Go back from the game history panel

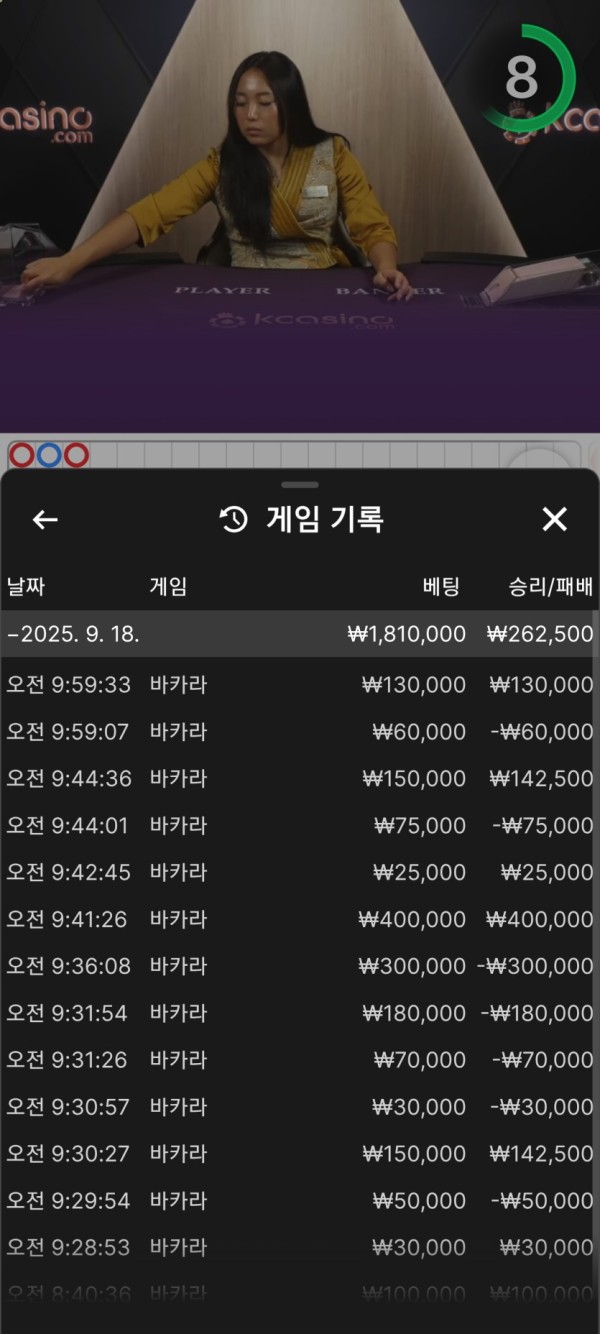click(45, 519)
